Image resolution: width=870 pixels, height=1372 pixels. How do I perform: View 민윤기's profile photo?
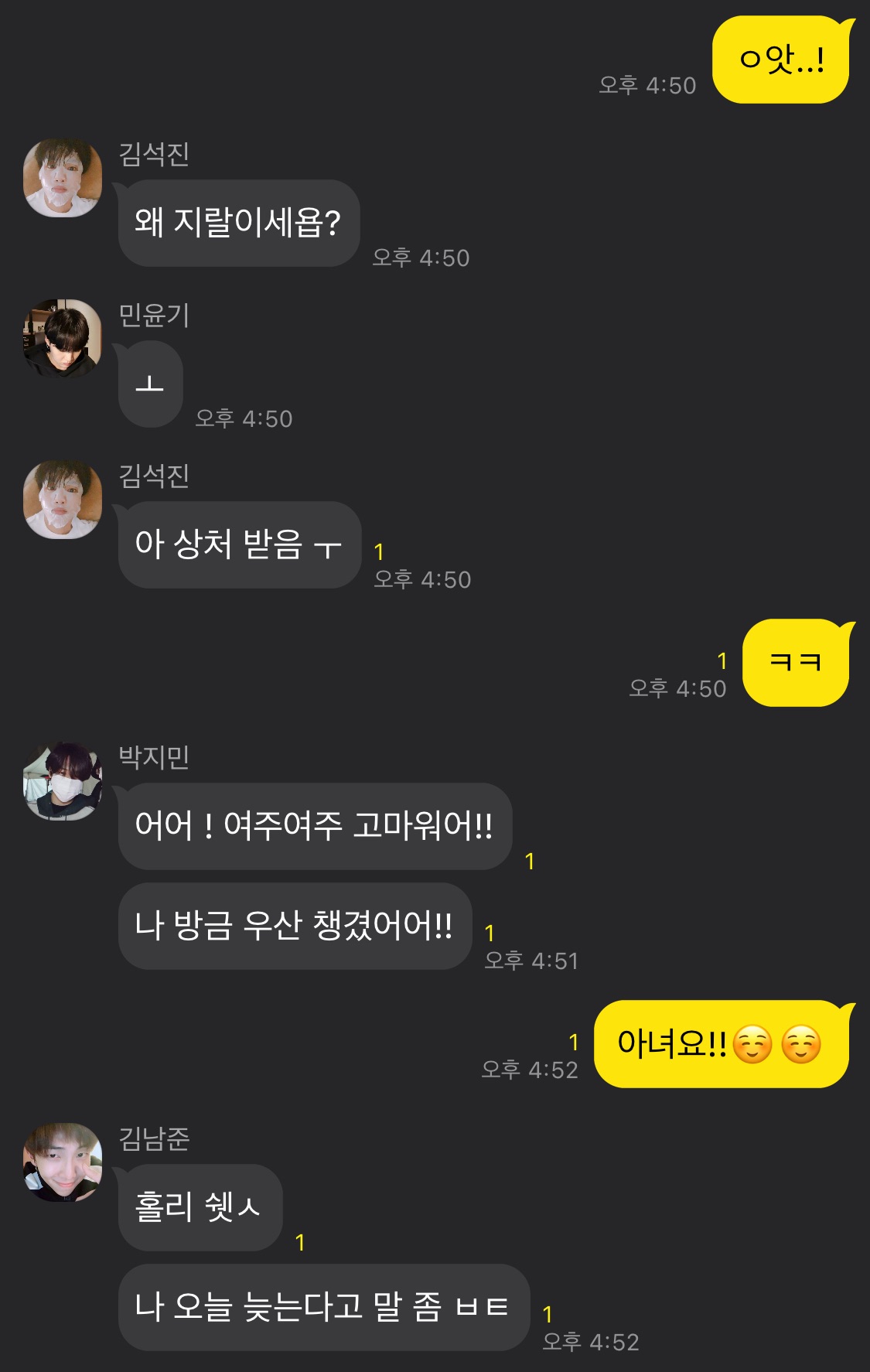[63, 339]
